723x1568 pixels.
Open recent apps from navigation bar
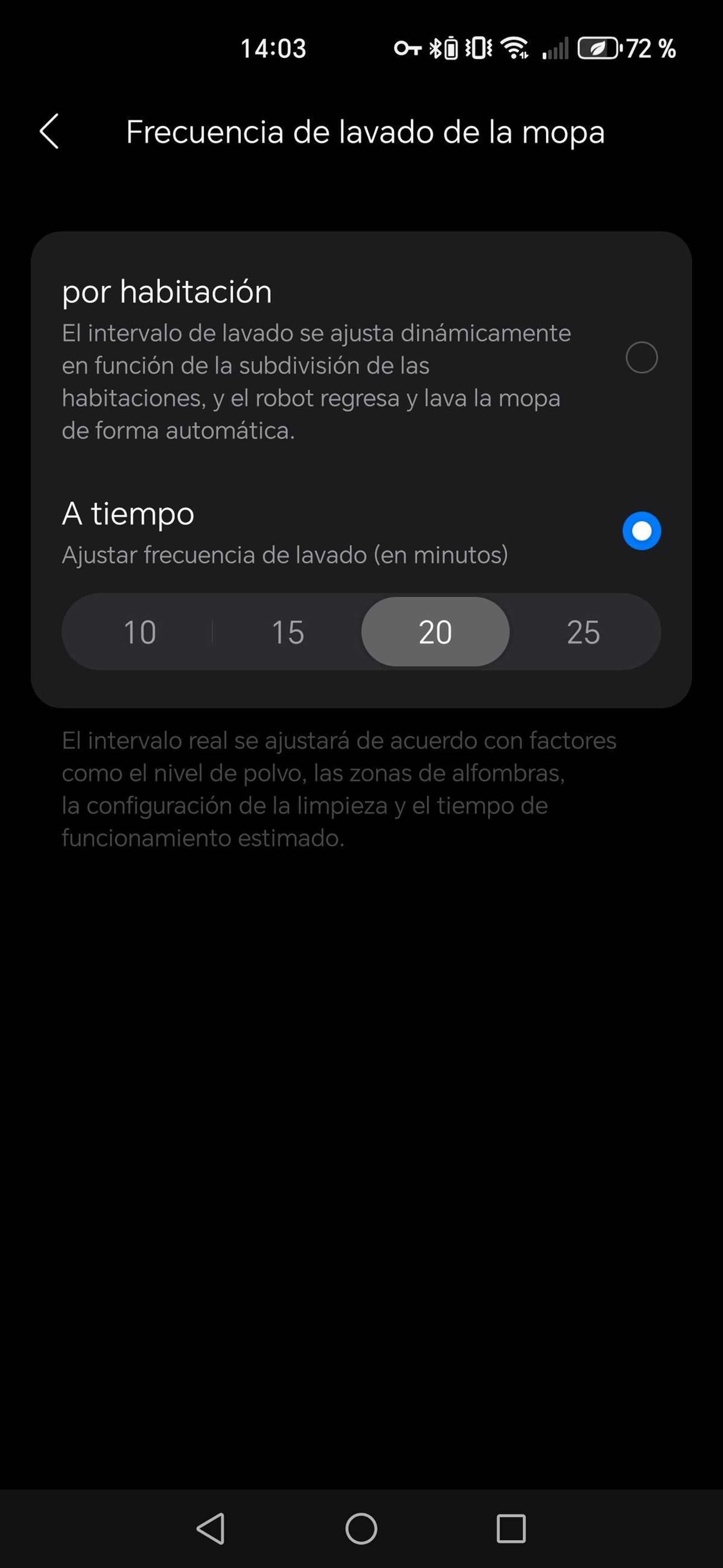click(x=511, y=1528)
